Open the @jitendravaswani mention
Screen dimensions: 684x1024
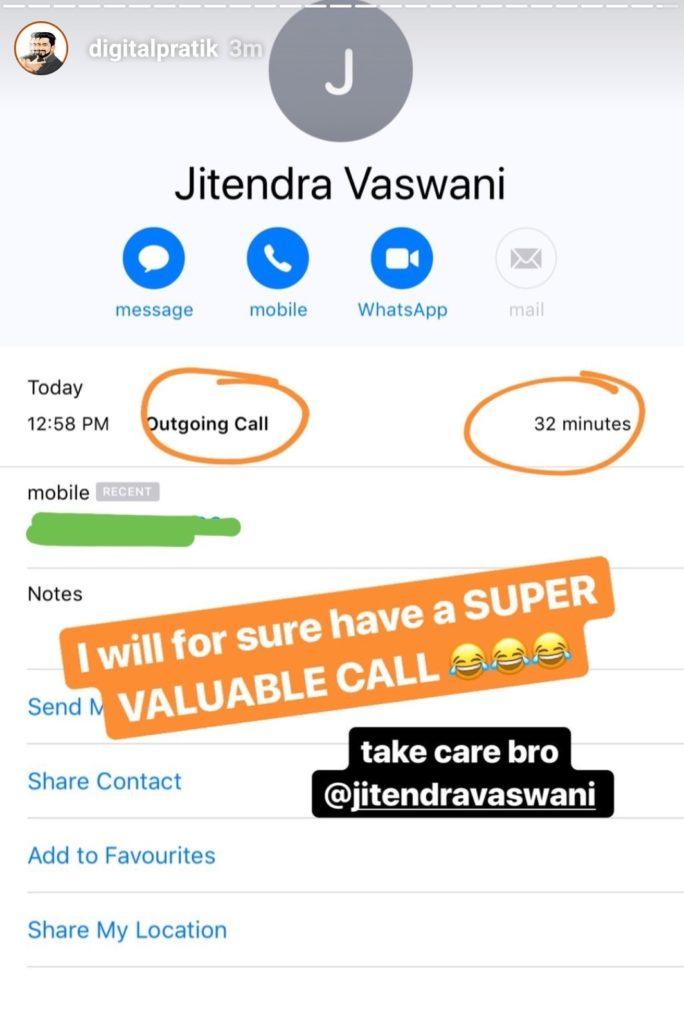(462, 795)
